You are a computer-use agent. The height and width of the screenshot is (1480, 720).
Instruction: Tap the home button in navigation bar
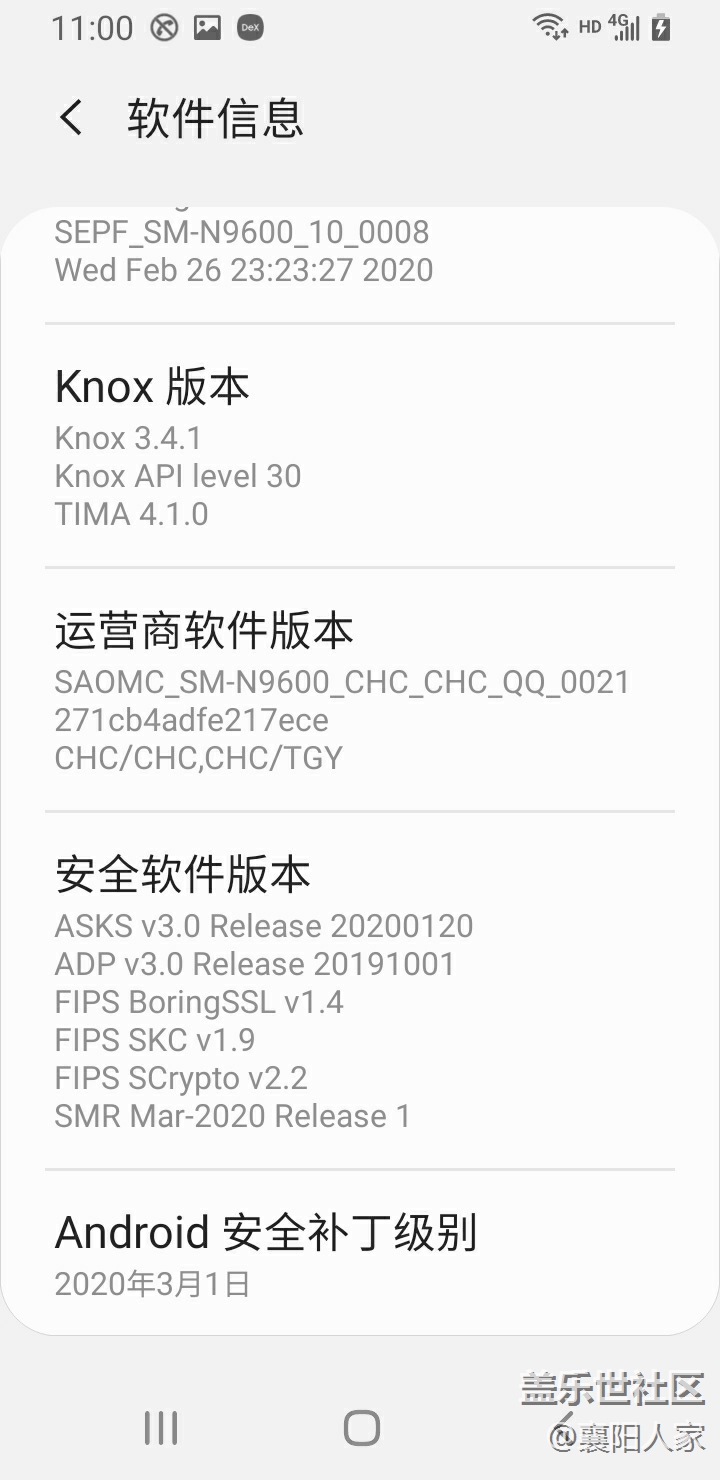coord(361,1428)
